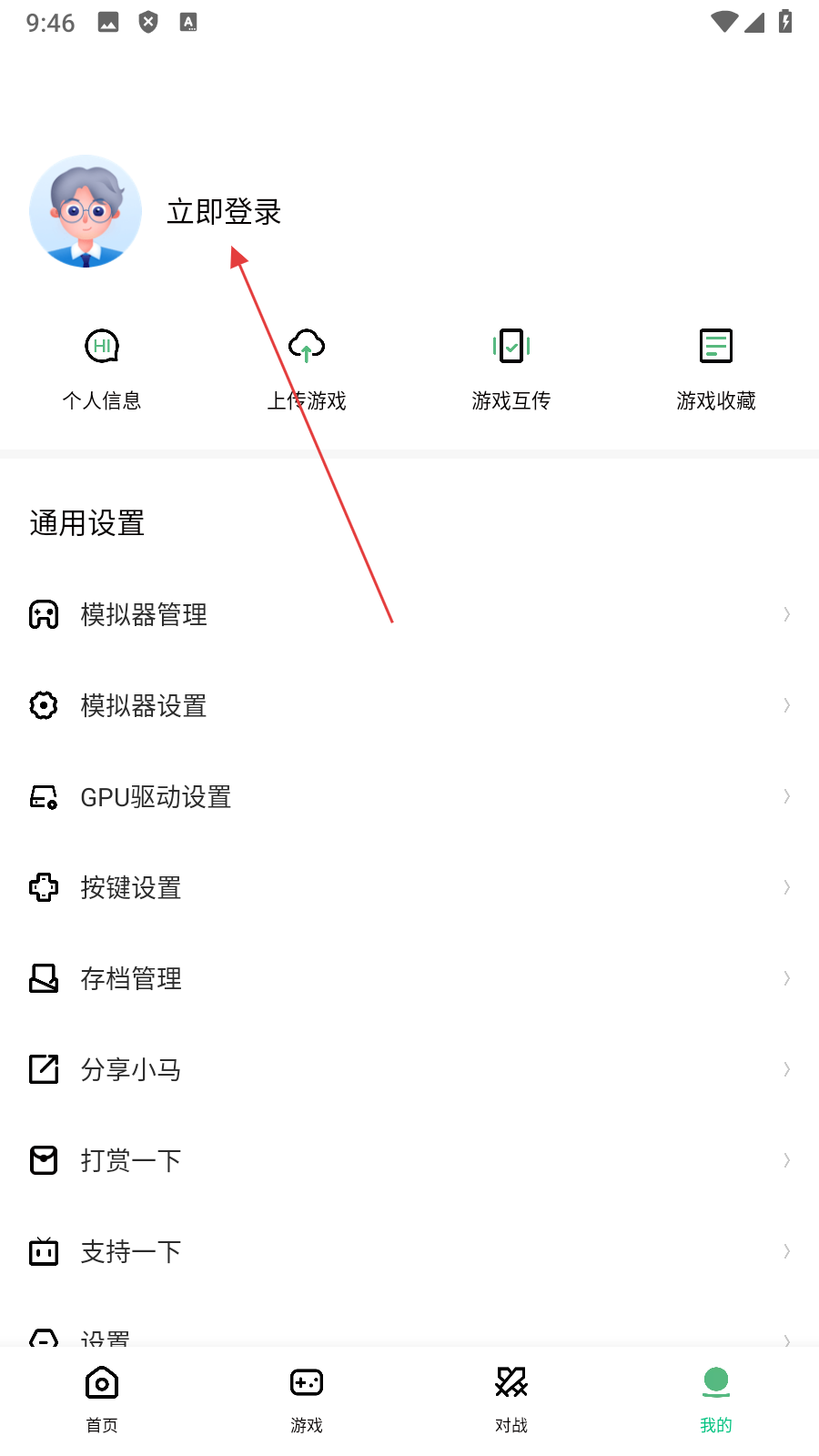Open 按键设置 key settings
819x1456 pixels.
click(409, 887)
